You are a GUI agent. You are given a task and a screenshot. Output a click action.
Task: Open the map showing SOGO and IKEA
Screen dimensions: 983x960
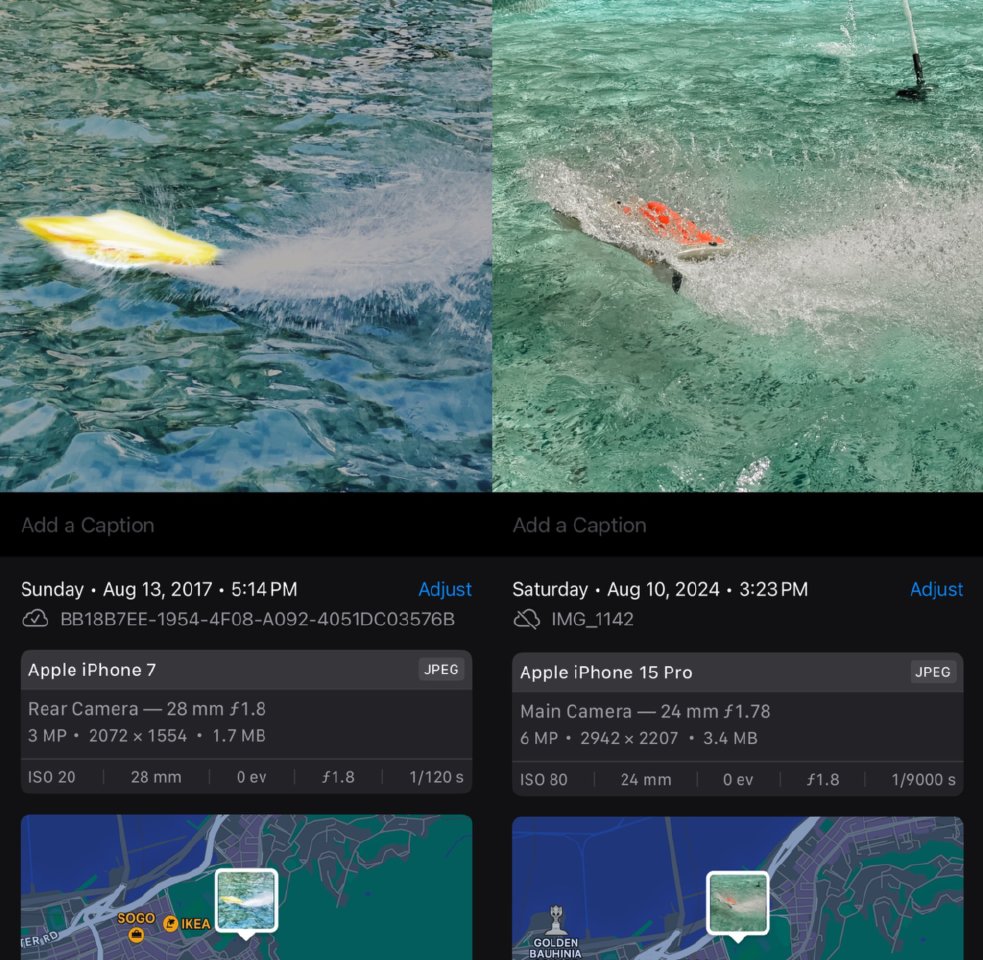246,886
